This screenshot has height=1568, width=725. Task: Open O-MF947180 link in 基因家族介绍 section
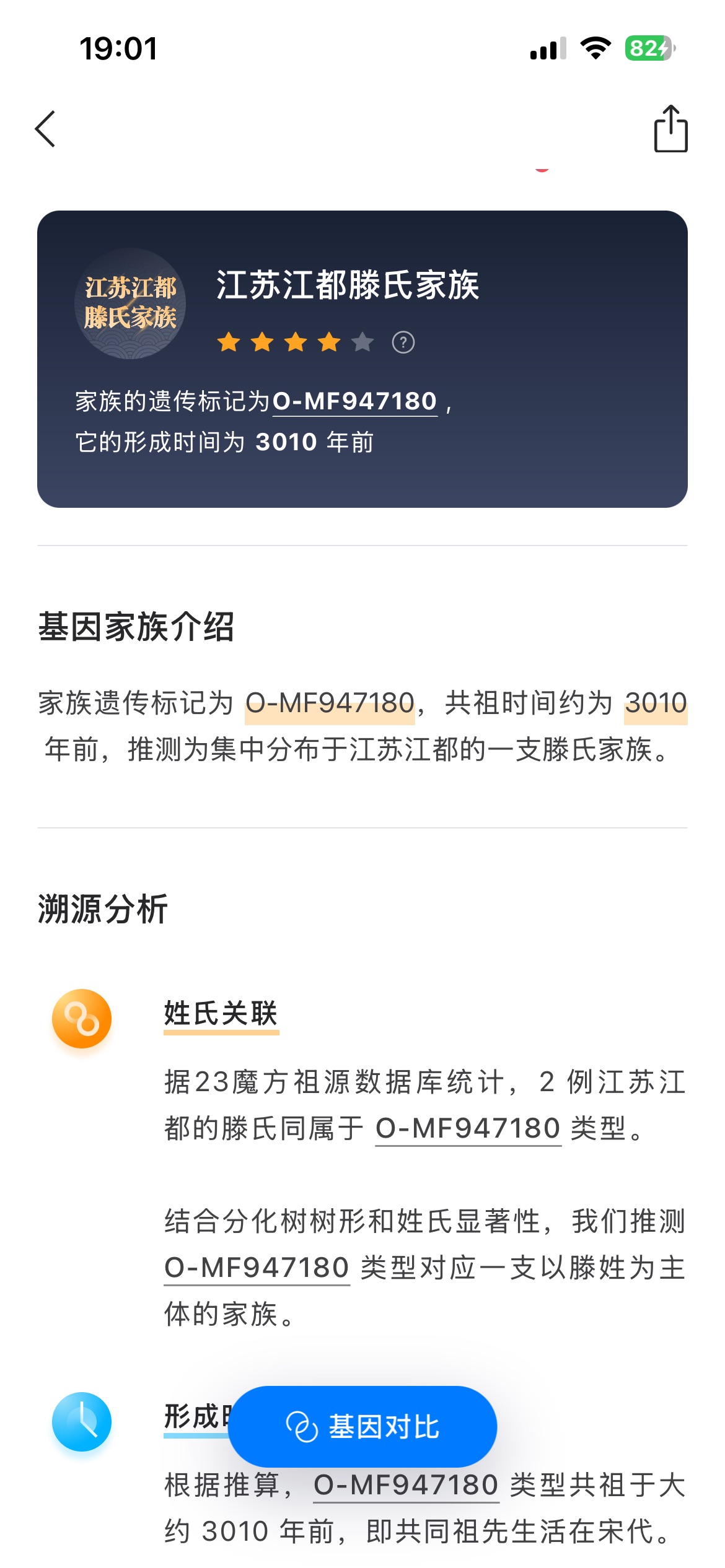point(330,703)
